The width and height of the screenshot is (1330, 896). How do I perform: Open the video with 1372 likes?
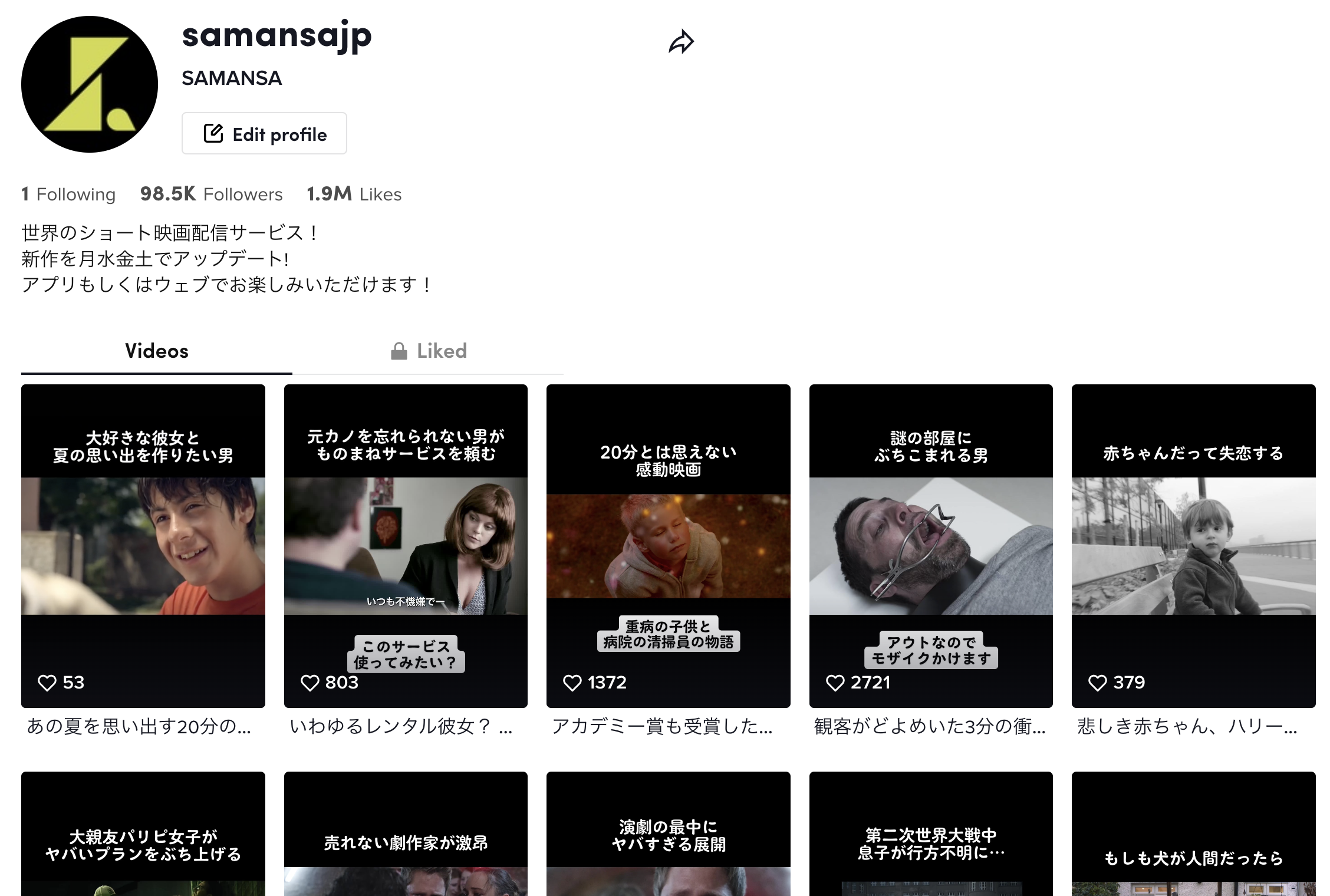[x=668, y=545]
